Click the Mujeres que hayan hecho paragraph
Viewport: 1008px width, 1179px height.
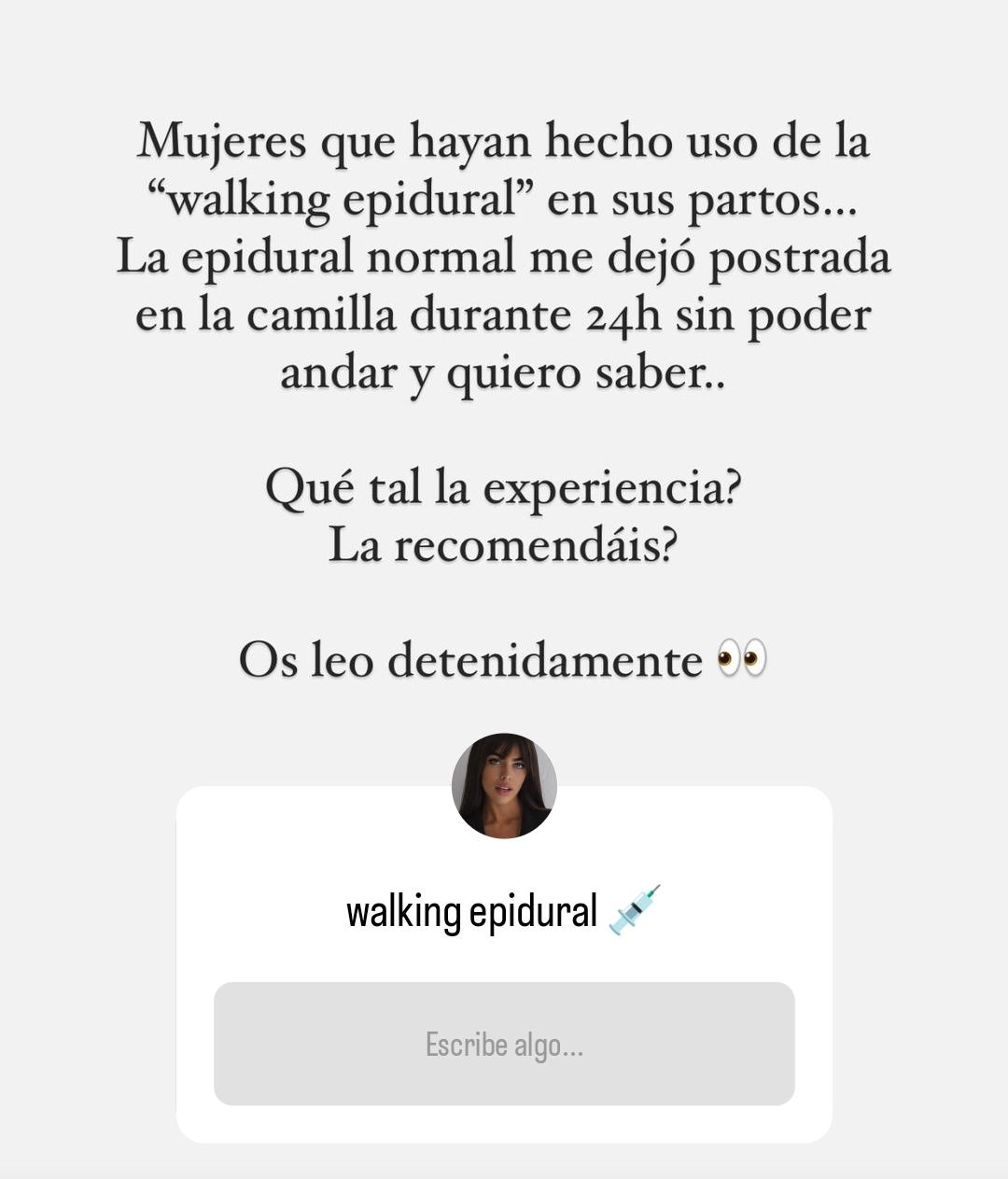[502, 257]
